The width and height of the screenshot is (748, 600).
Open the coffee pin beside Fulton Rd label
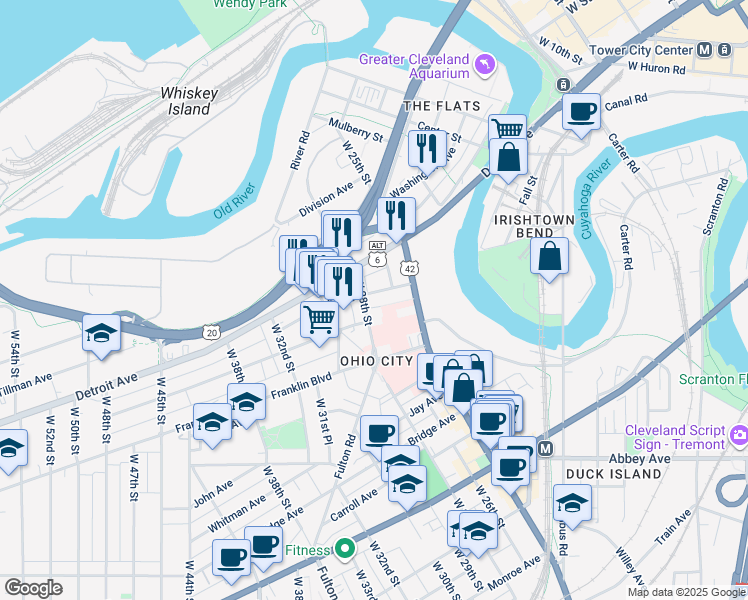[379, 436]
